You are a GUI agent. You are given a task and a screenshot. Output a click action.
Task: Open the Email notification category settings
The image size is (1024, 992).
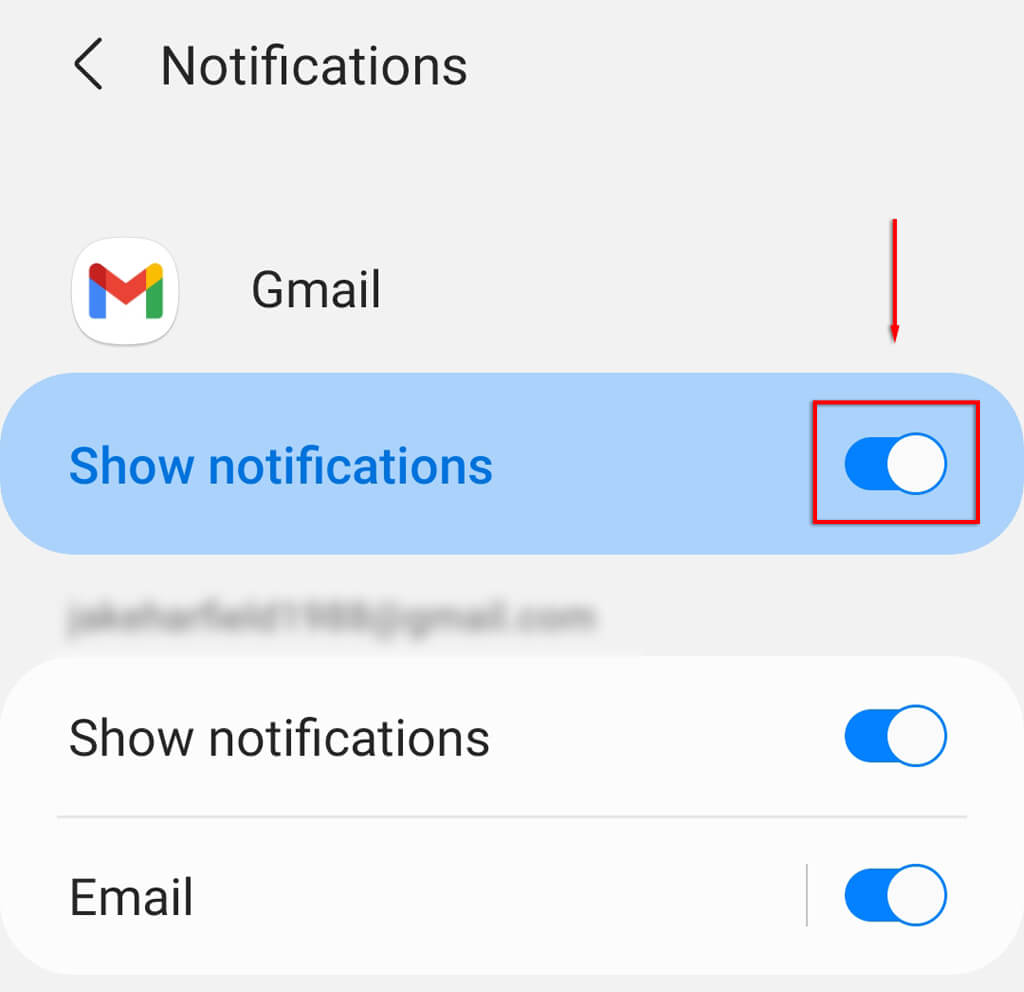400,896
